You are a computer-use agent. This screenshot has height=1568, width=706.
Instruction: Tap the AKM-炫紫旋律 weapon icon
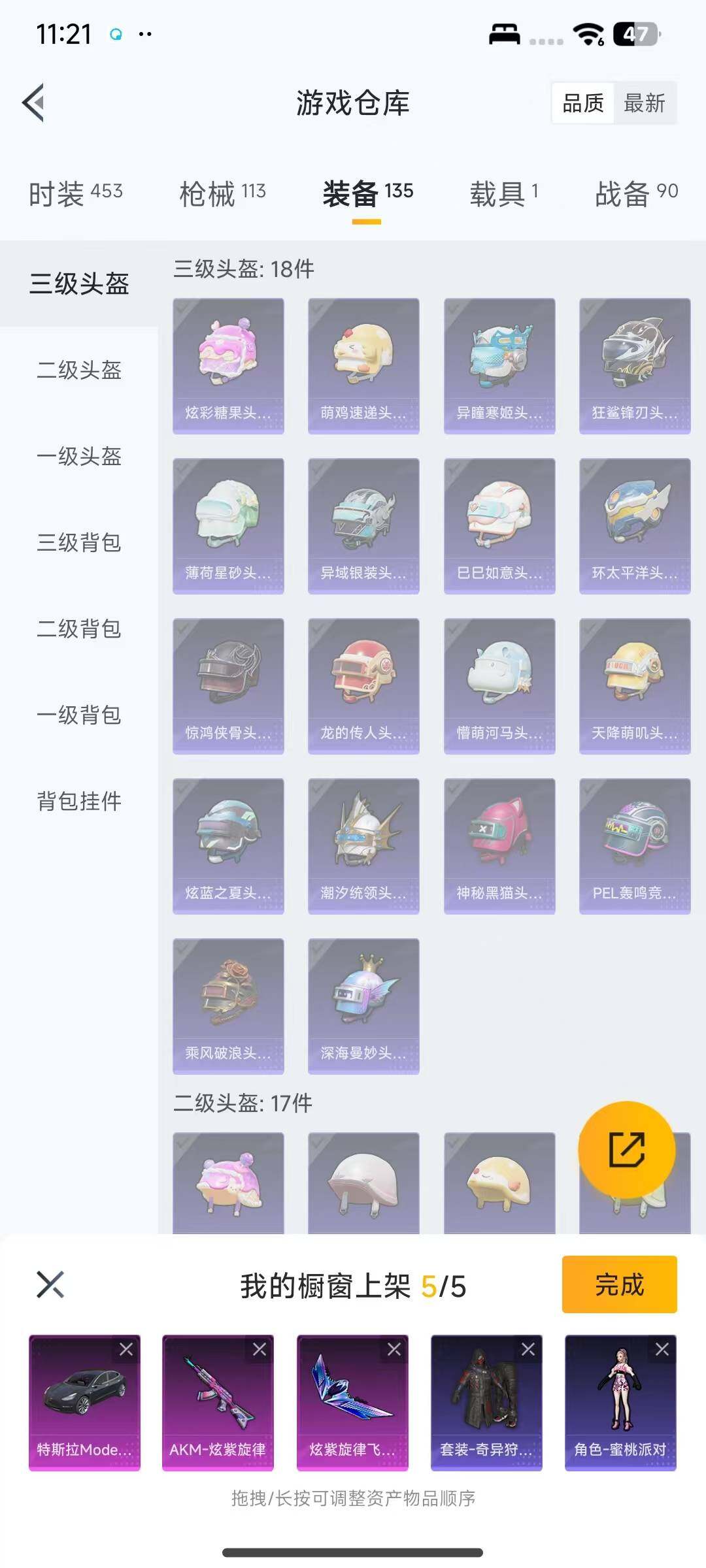point(218,1401)
